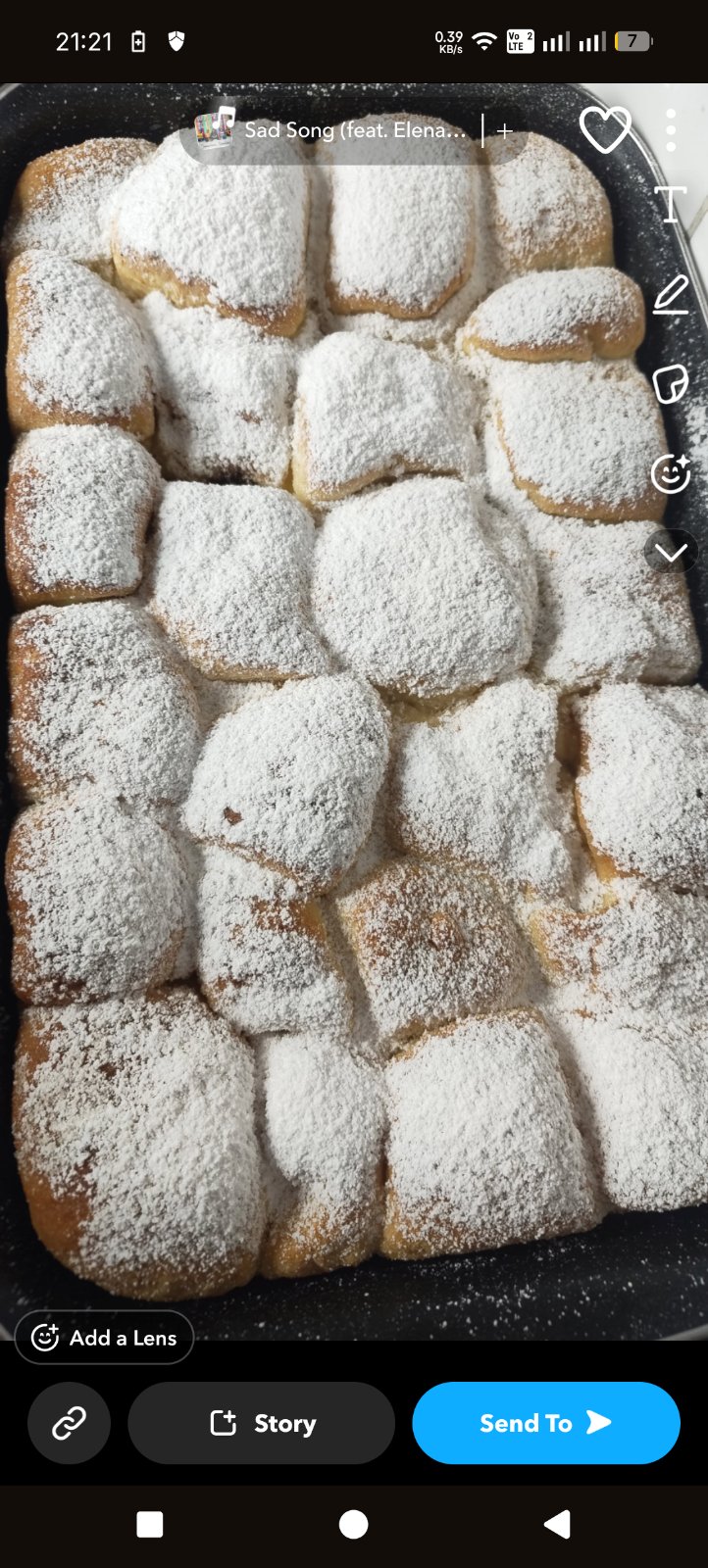Tap the plus next to Sad Song
The width and height of the screenshot is (708, 1568).
505,130
